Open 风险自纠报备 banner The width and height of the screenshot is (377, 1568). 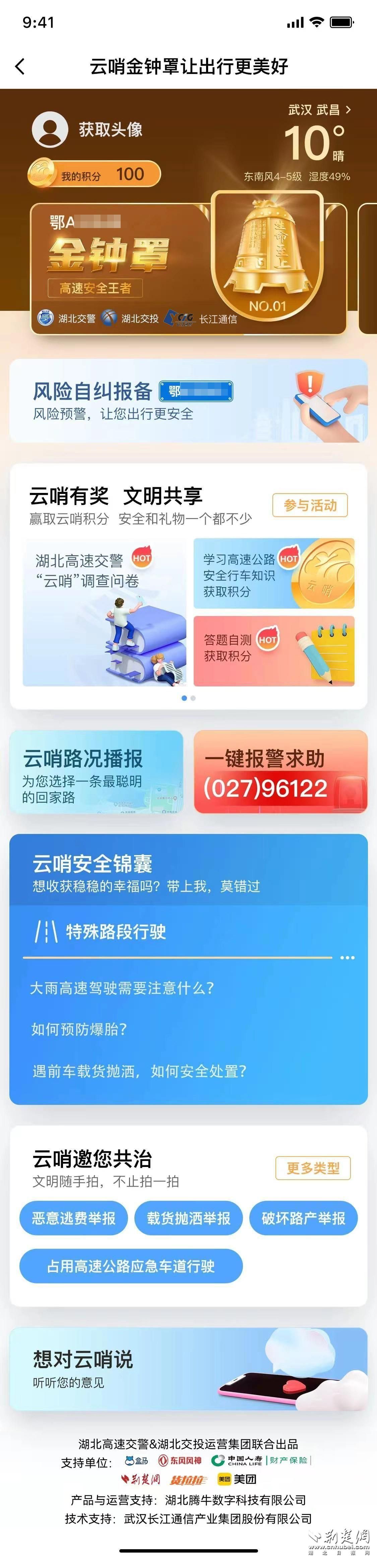(188, 400)
